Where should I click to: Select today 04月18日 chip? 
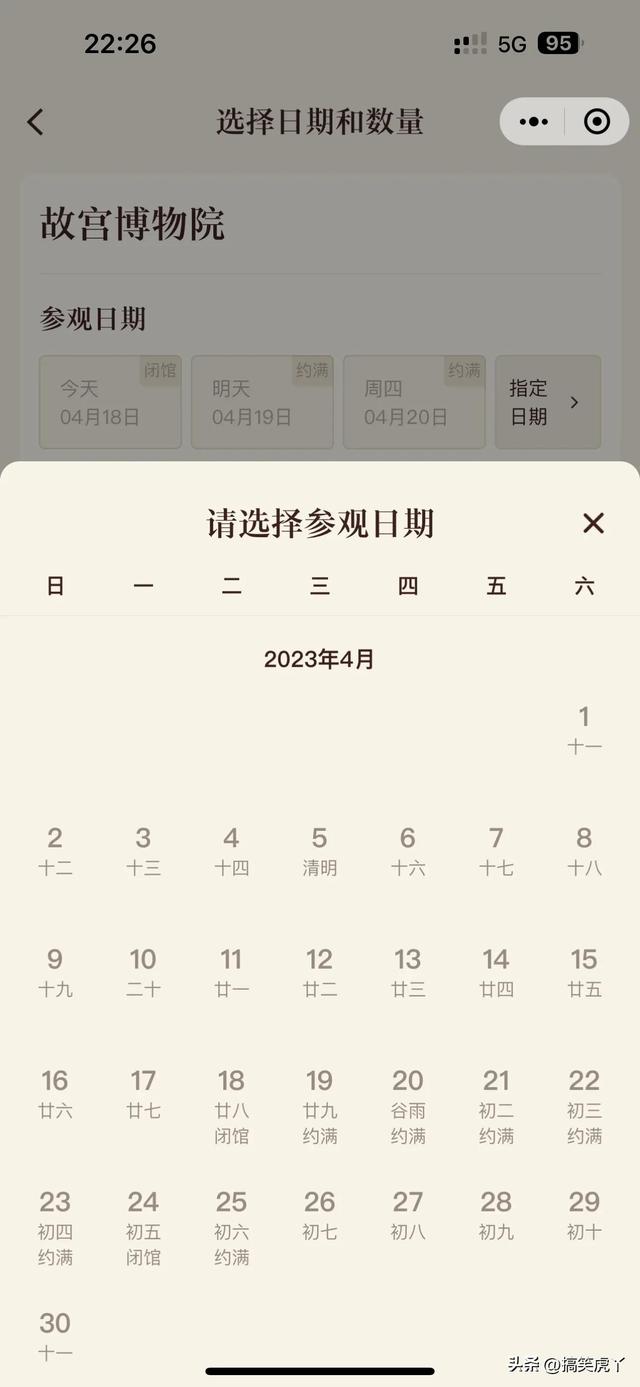(x=110, y=402)
